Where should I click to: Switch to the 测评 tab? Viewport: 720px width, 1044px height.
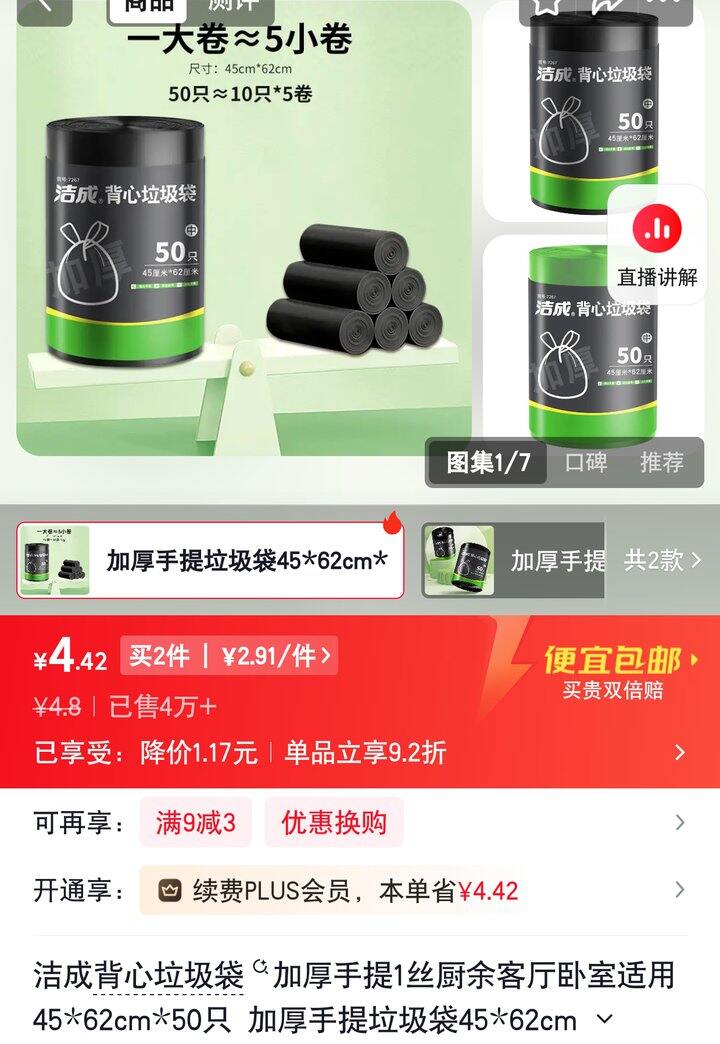click(226, 6)
